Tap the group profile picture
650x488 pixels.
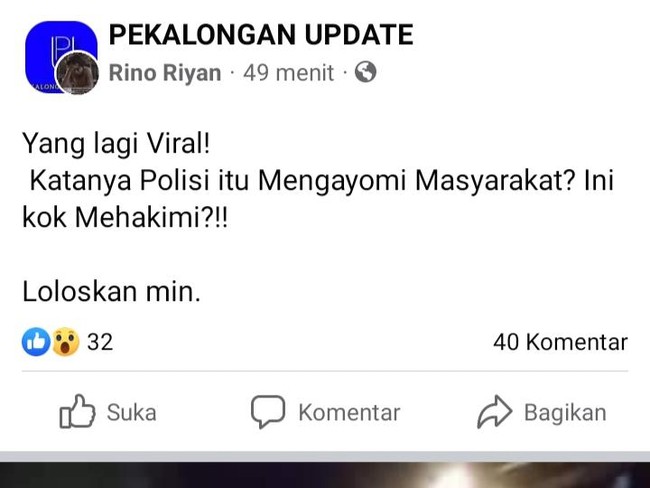[58, 59]
